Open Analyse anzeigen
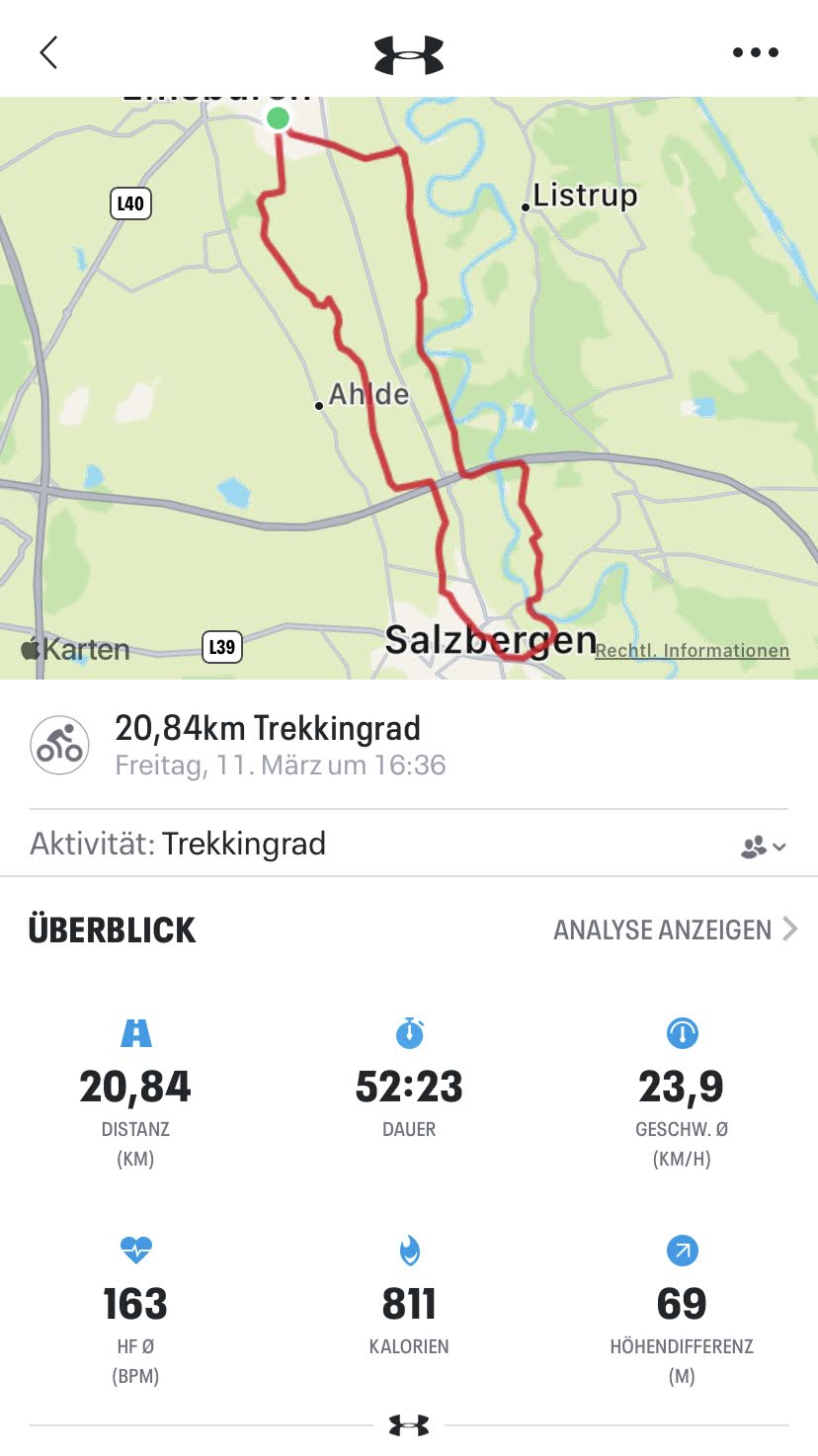 pos(675,930)
